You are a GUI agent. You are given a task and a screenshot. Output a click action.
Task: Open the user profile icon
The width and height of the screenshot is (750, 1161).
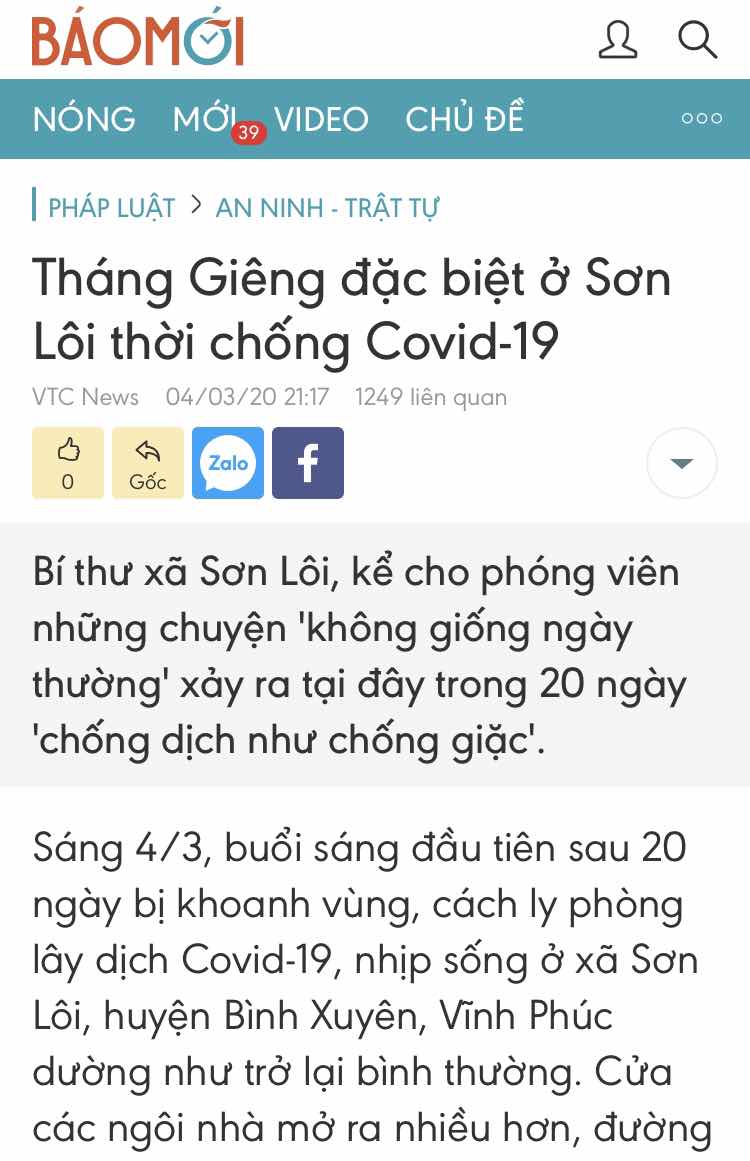tap(617, 41)
